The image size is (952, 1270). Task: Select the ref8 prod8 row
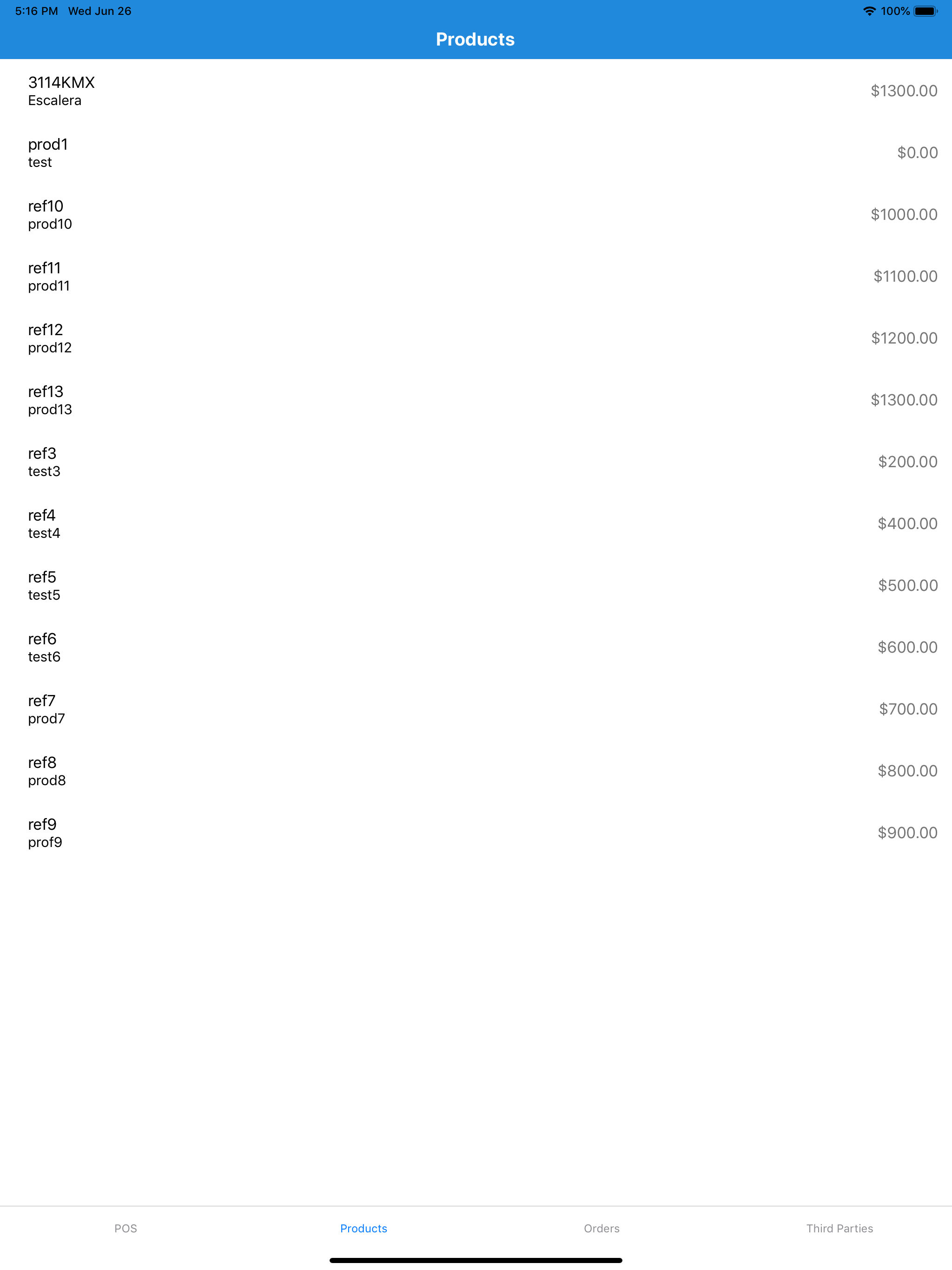click(x=476, y=771)
